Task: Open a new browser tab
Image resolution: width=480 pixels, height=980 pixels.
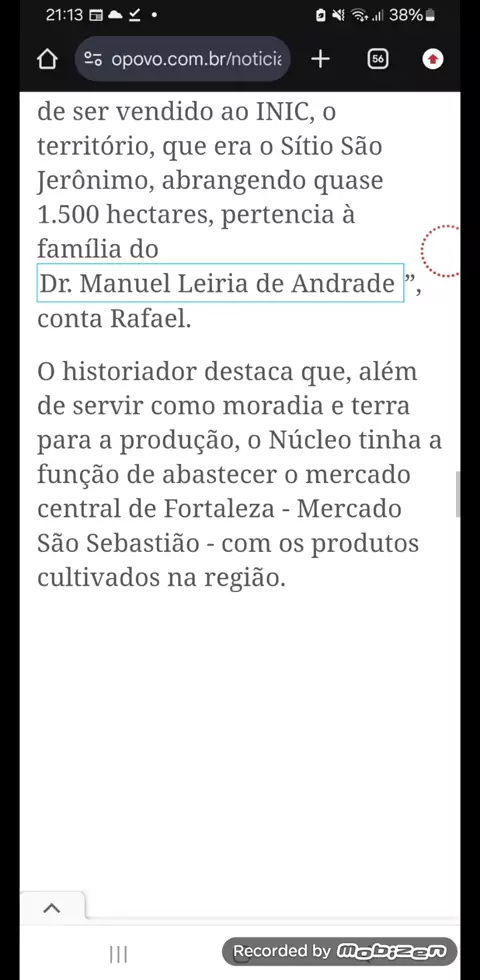Action: tap(320, 59)
